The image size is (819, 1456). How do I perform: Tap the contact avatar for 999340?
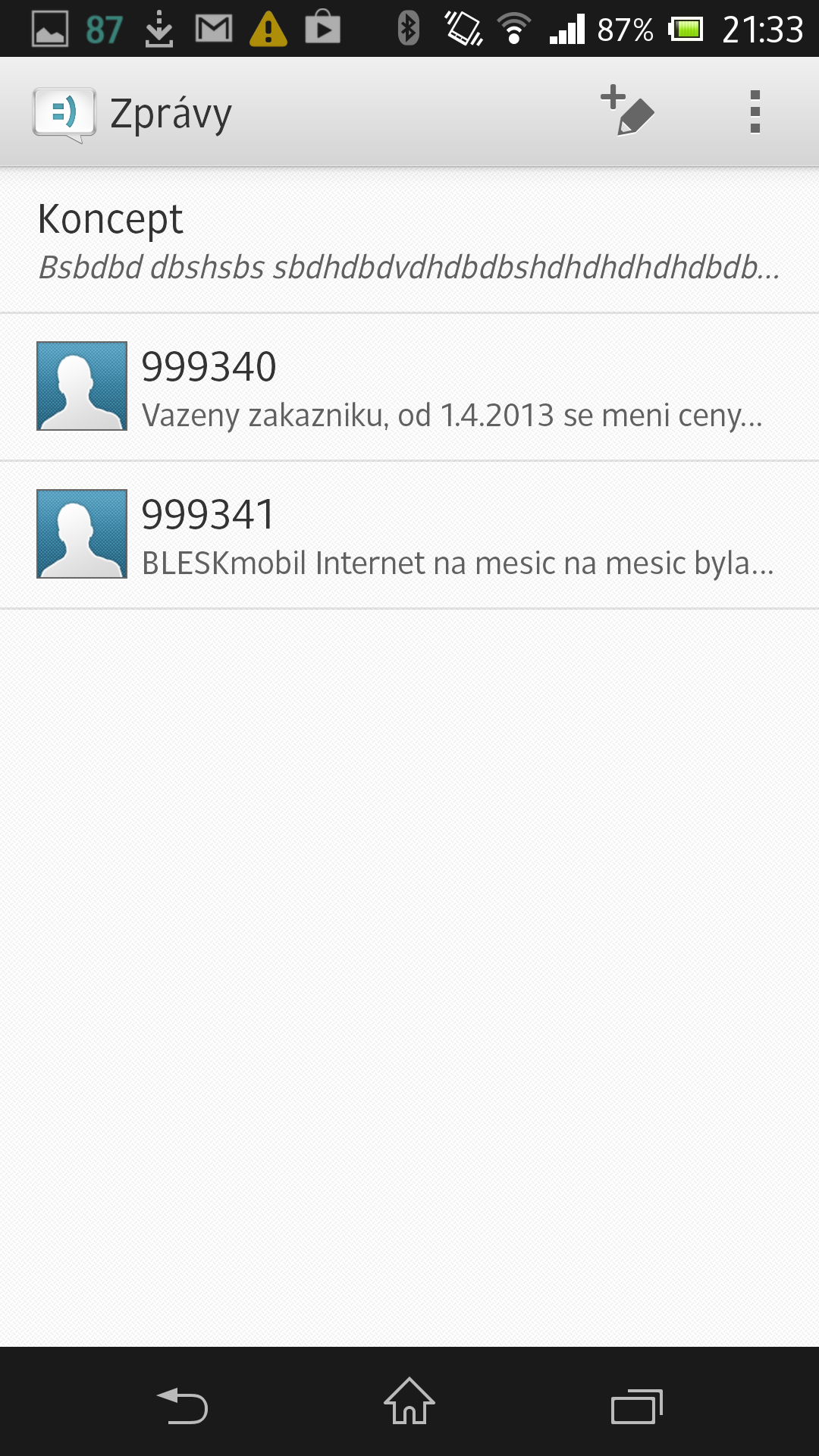(82, 386)
